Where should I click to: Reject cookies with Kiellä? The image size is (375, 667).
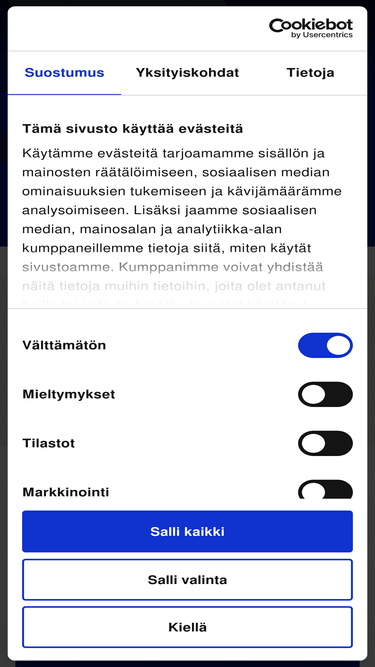pyautogui.click(x=188, y=627)
